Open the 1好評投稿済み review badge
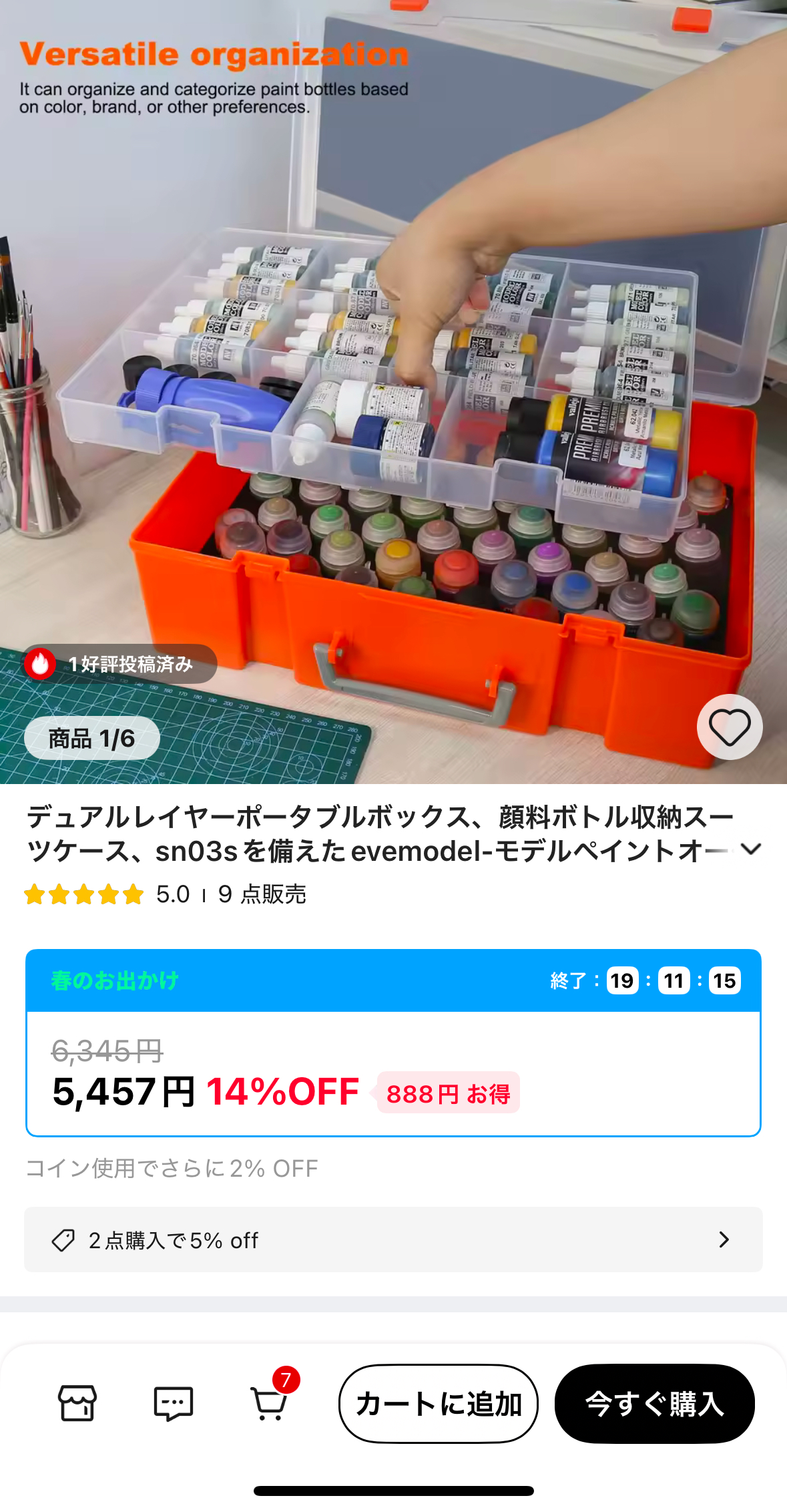787x1512 pixels. tap(120, 664)
